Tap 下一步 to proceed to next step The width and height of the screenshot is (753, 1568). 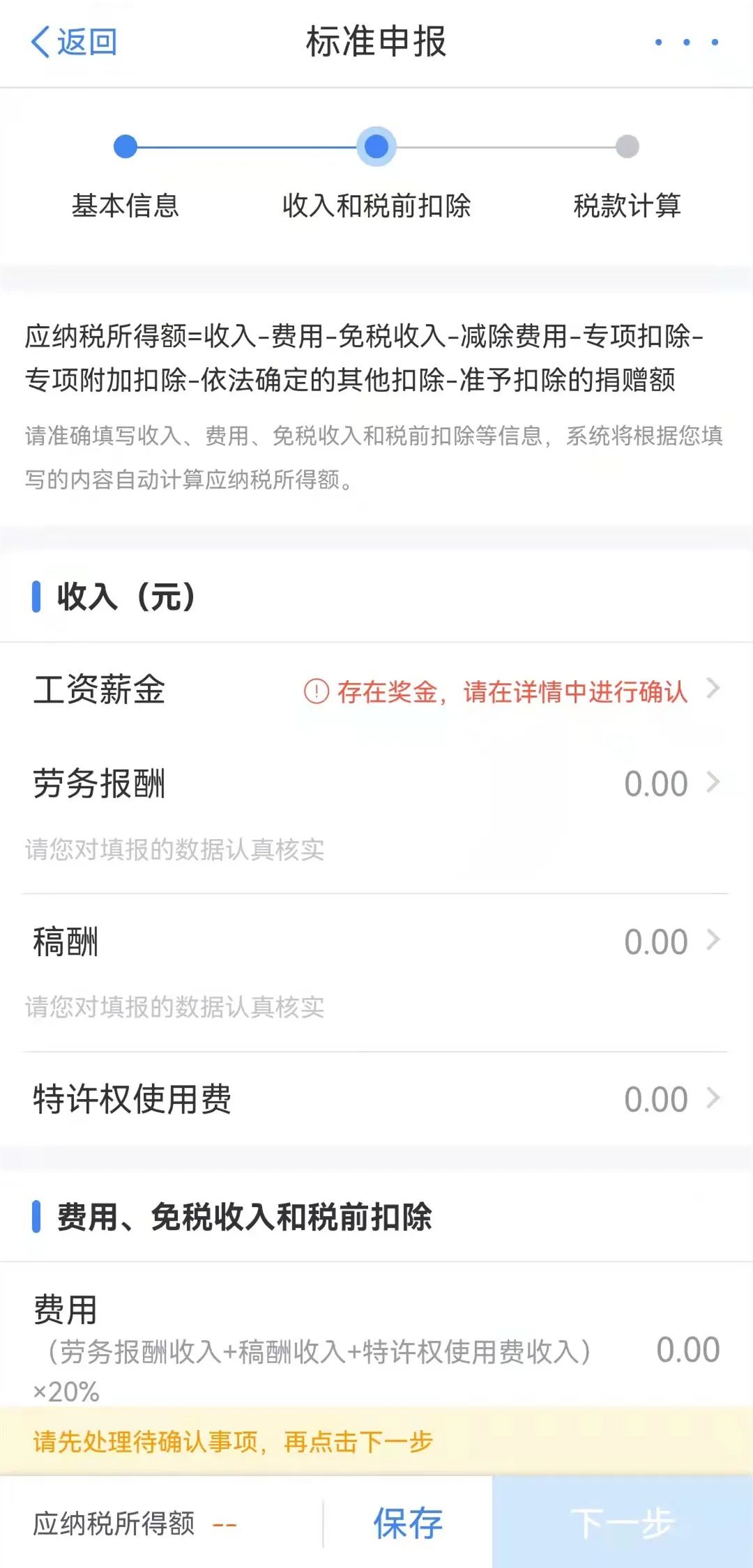point(623,1523)
